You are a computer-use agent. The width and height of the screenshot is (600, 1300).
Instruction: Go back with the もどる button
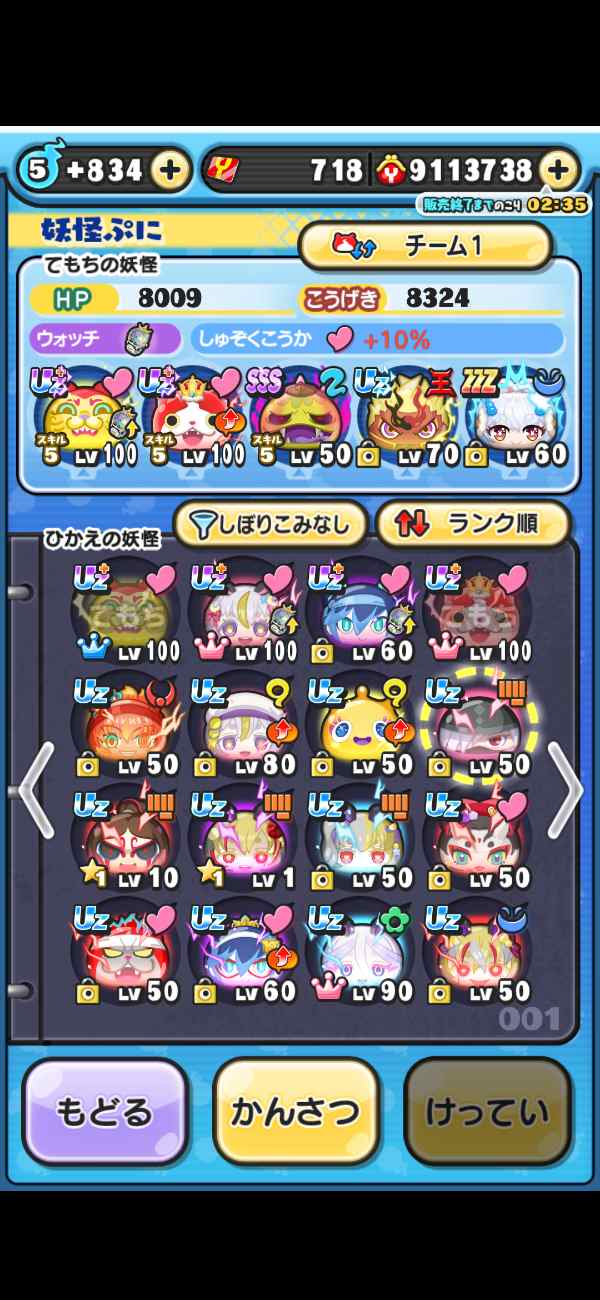coord(105,1111)
